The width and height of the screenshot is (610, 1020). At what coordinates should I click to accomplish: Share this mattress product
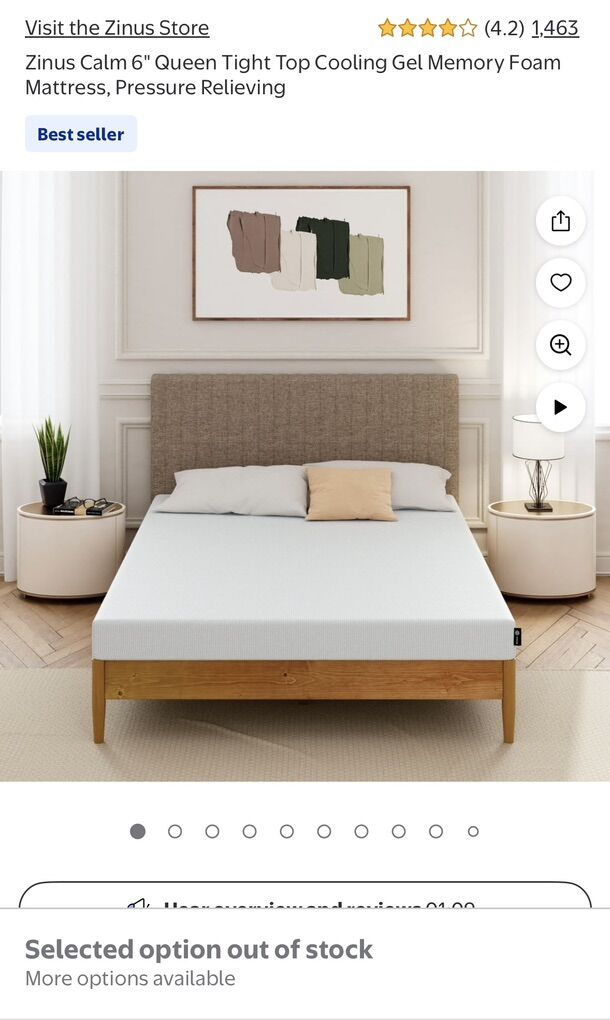pyautogui.click(x=560, y=221)
